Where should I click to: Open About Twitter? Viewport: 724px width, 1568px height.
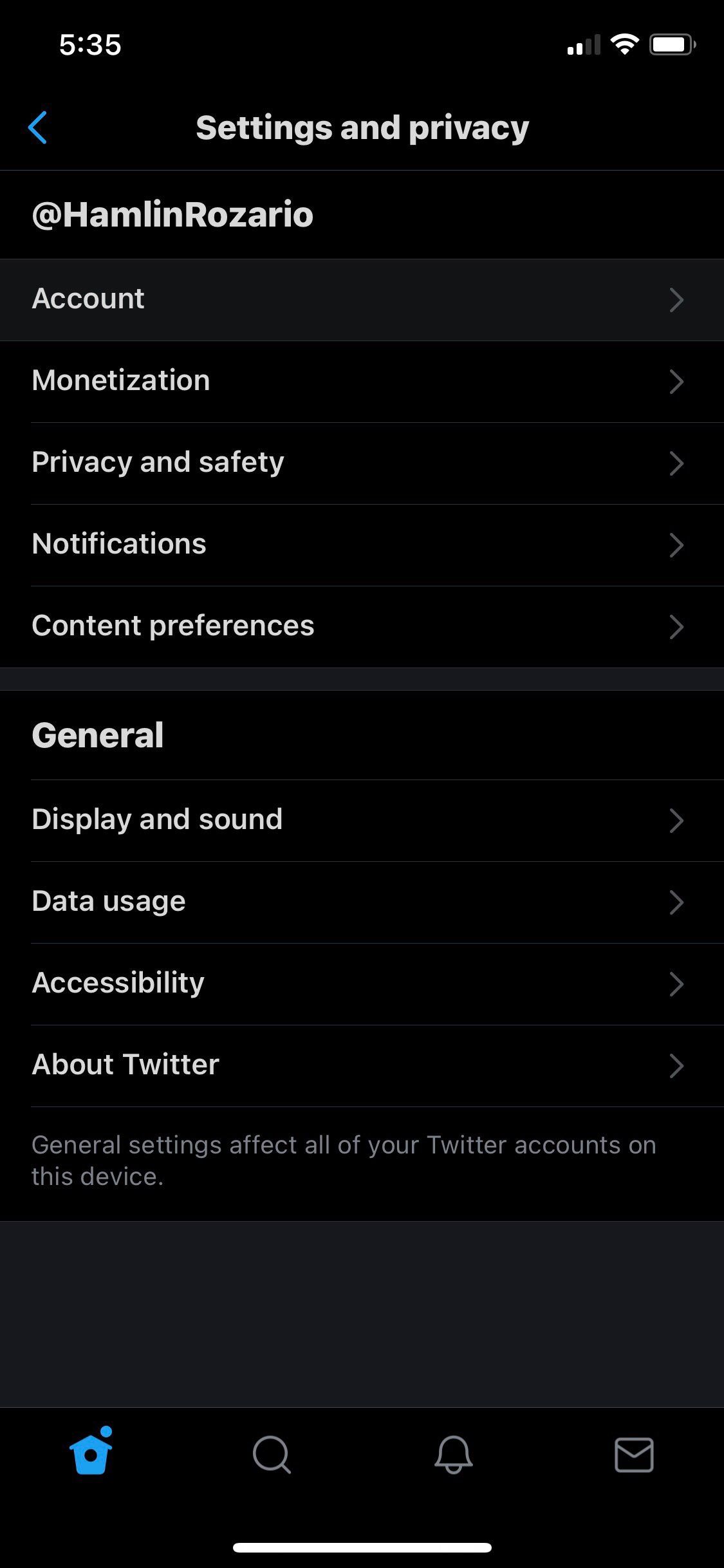(362, 1065)
